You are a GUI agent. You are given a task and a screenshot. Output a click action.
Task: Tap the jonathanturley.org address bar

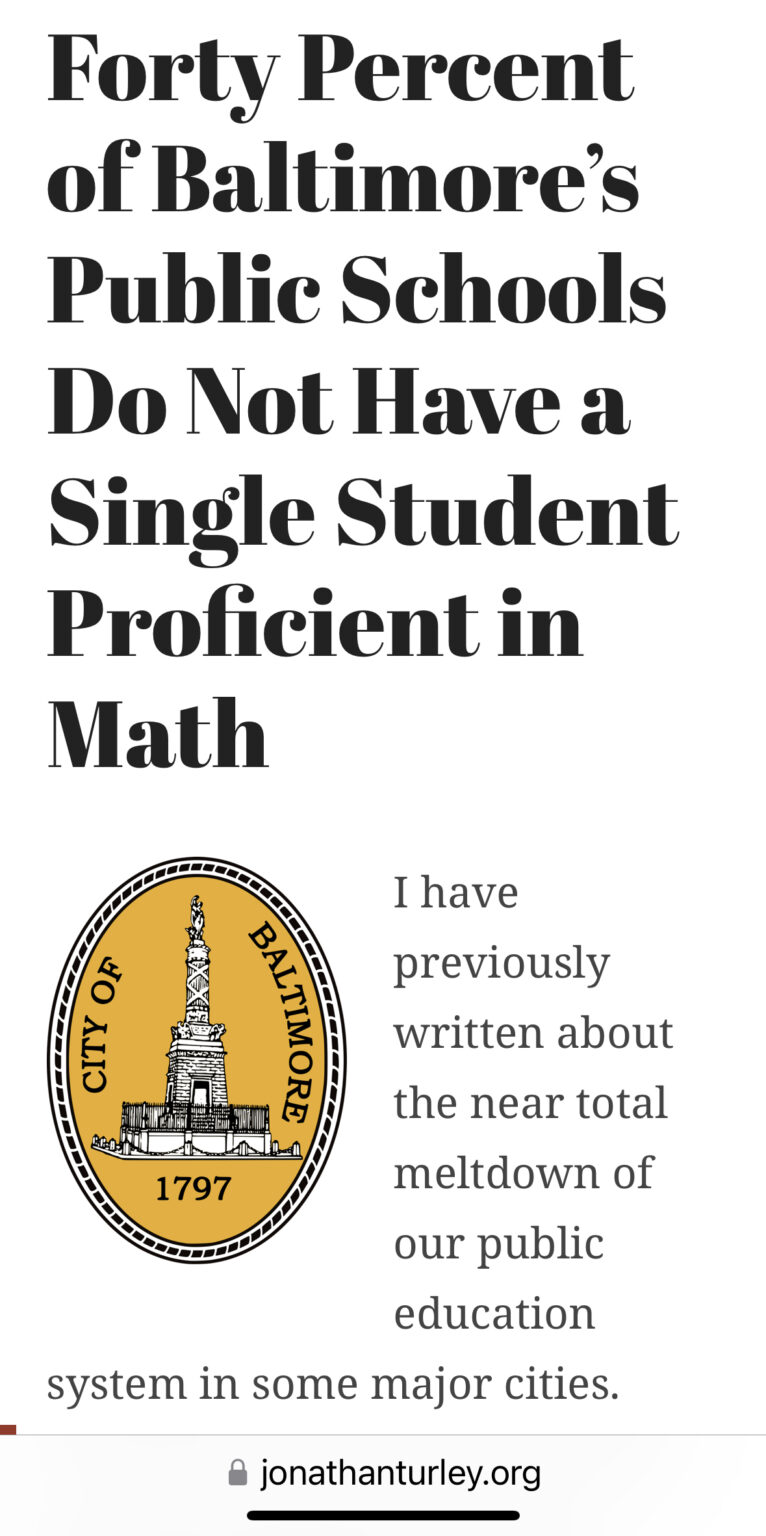pos(385,1472)
